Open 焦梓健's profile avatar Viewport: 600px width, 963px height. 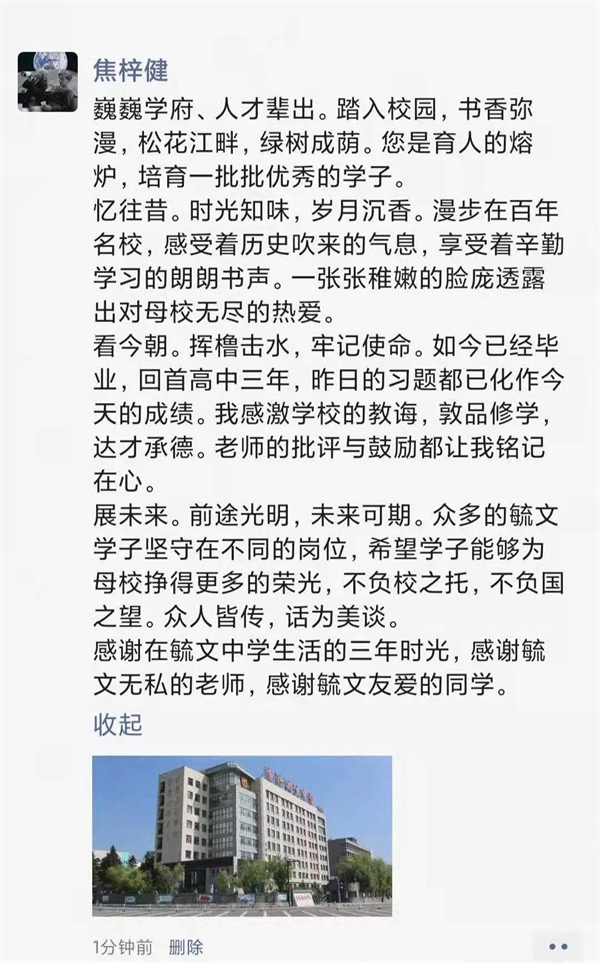[x=48, y=81]
